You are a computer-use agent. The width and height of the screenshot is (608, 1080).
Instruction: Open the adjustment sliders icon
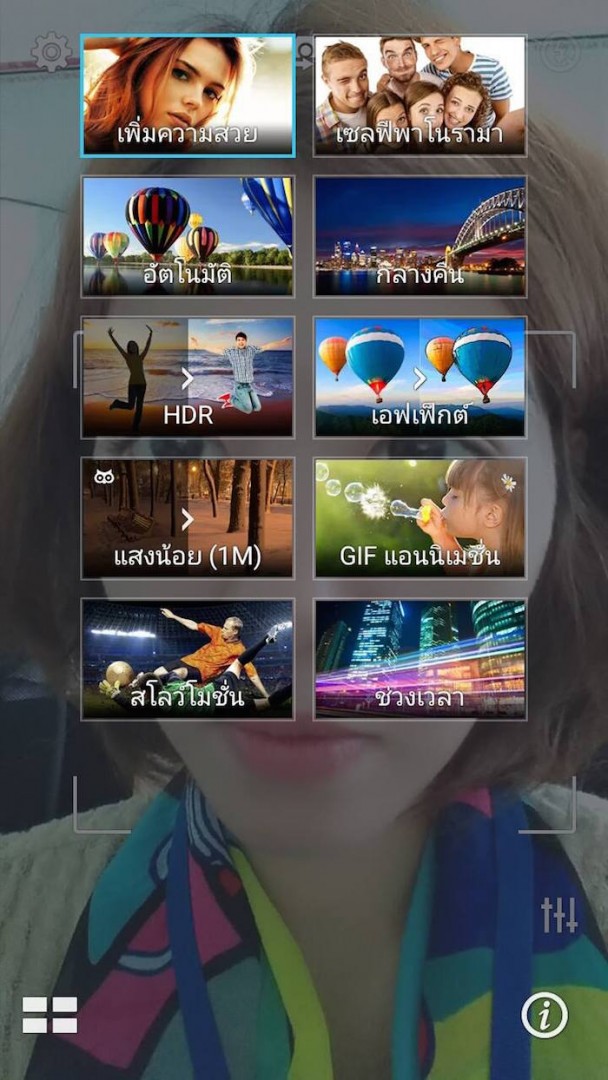click(x=559, y=915)
